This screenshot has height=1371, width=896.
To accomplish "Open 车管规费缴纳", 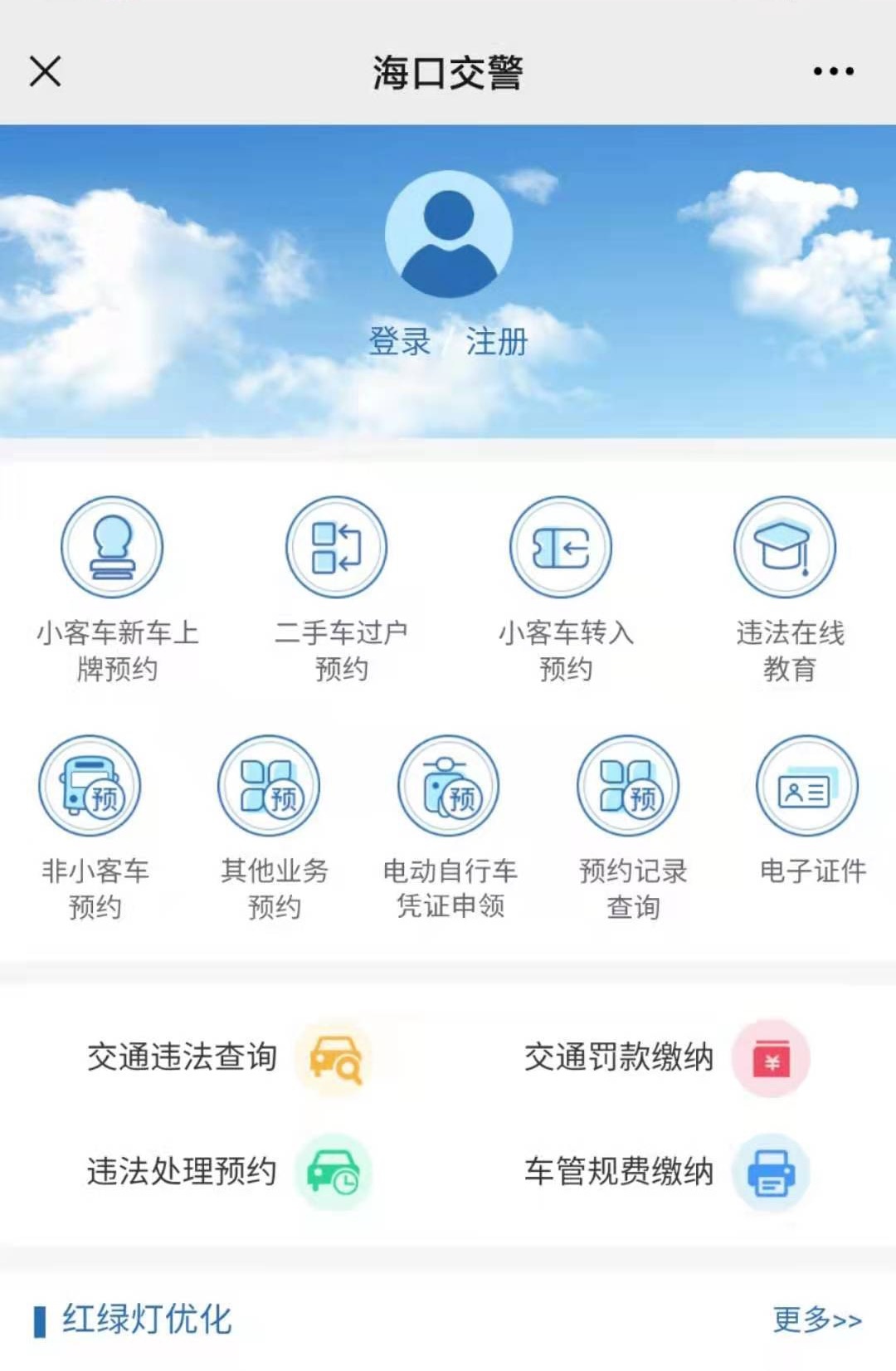I will 664,1172.
